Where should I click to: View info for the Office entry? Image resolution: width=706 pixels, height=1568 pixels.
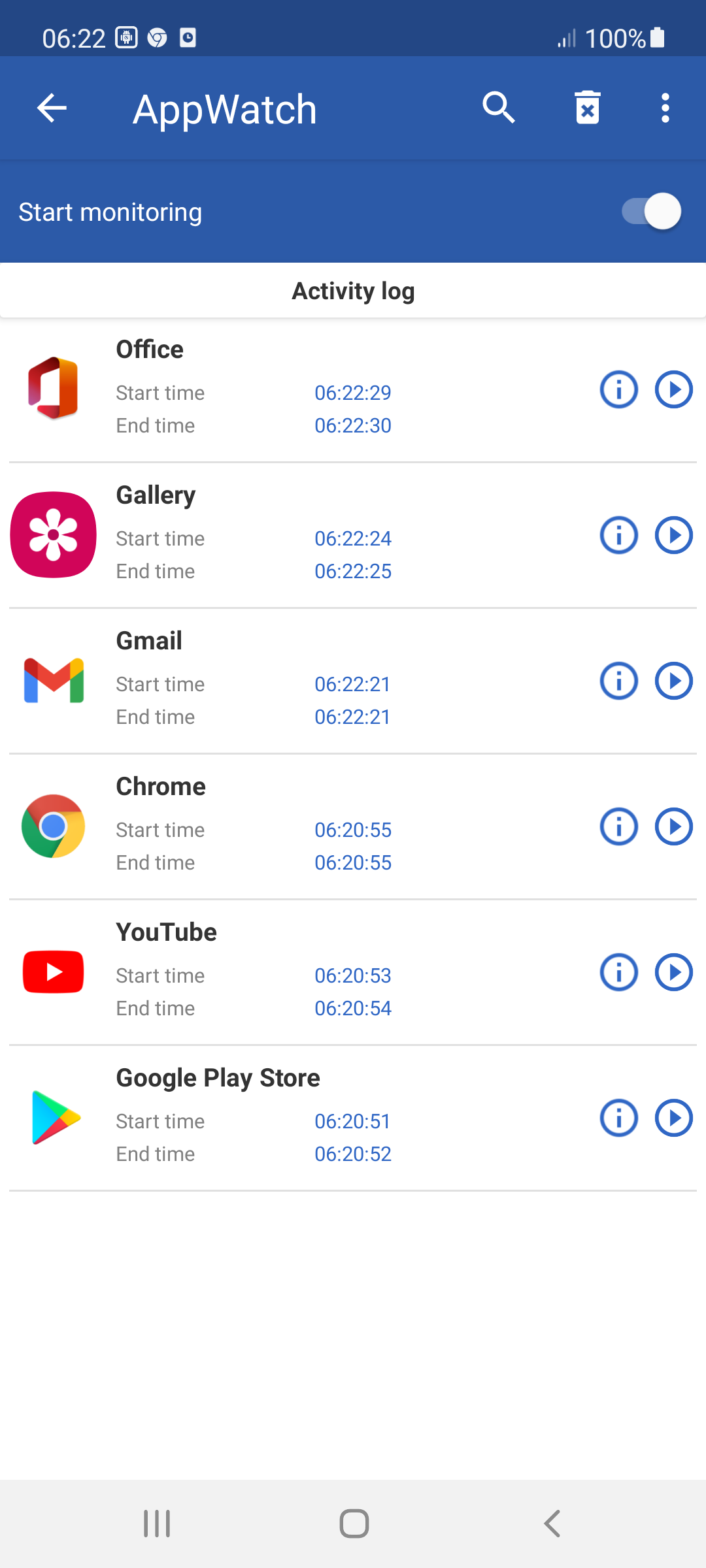click(618, 389)
